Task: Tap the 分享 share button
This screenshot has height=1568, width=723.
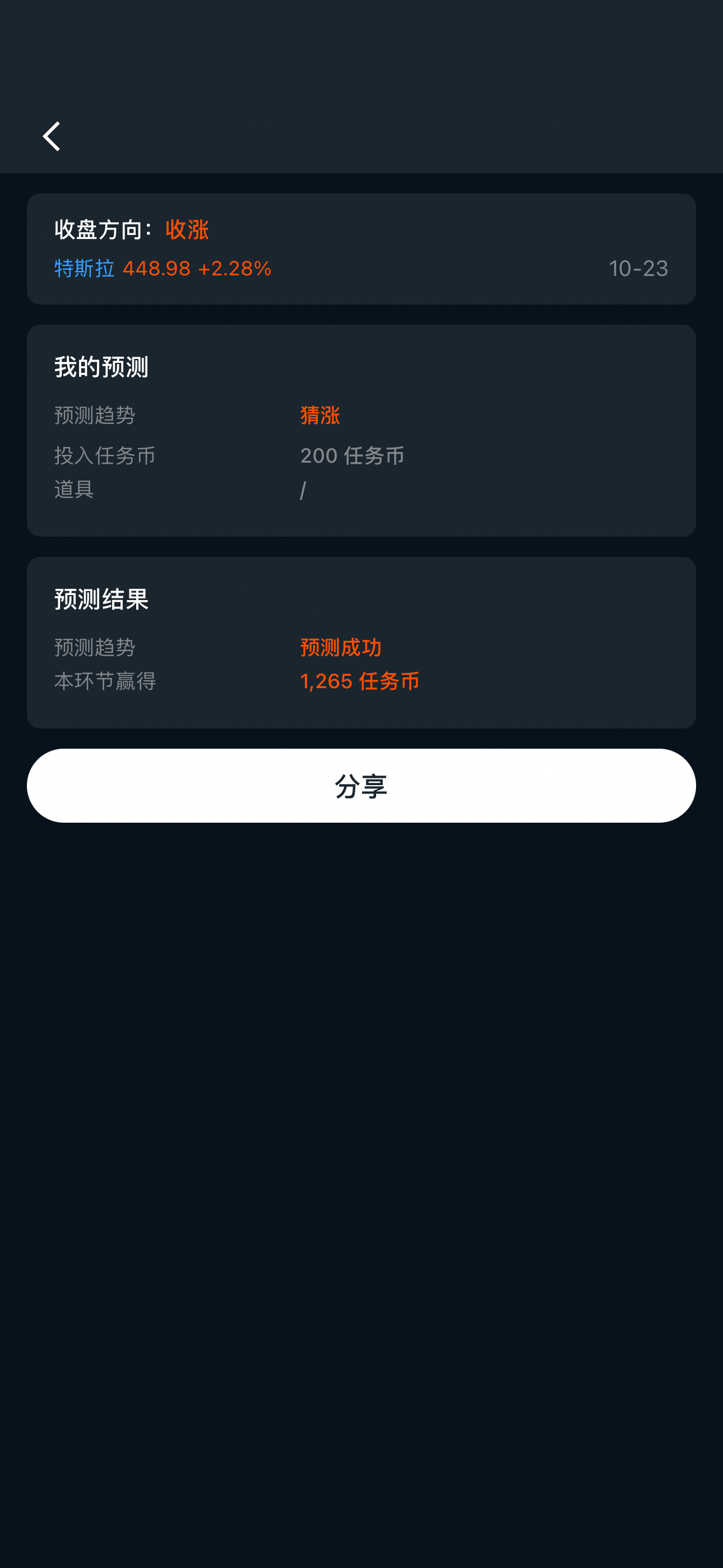Action: tap(361, 785)
